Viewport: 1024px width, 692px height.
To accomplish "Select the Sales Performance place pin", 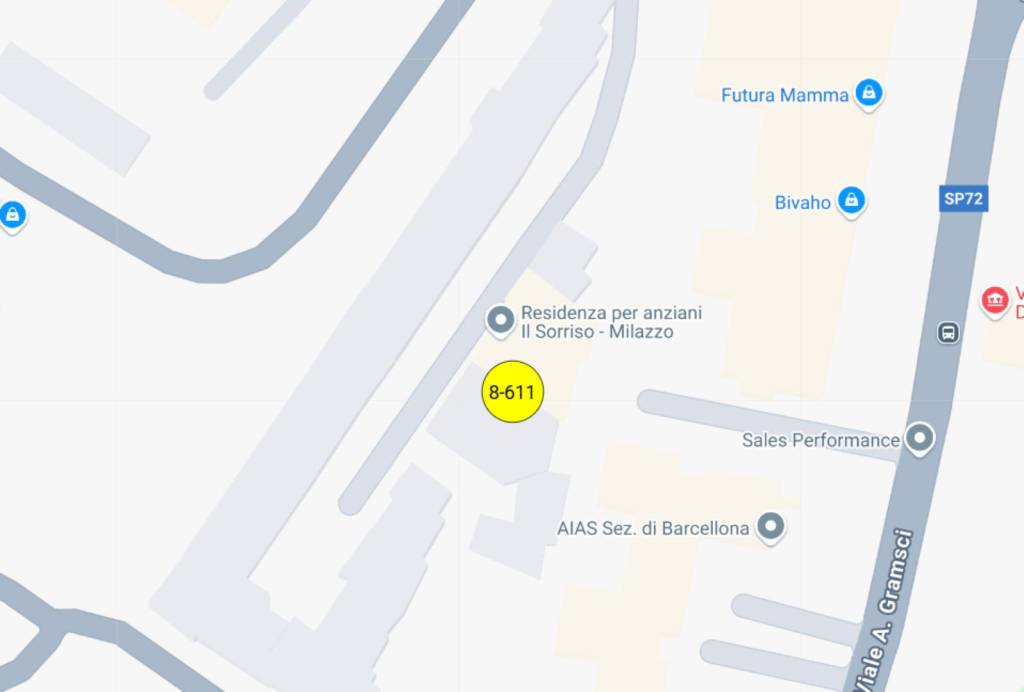I will tap(919, 438).
